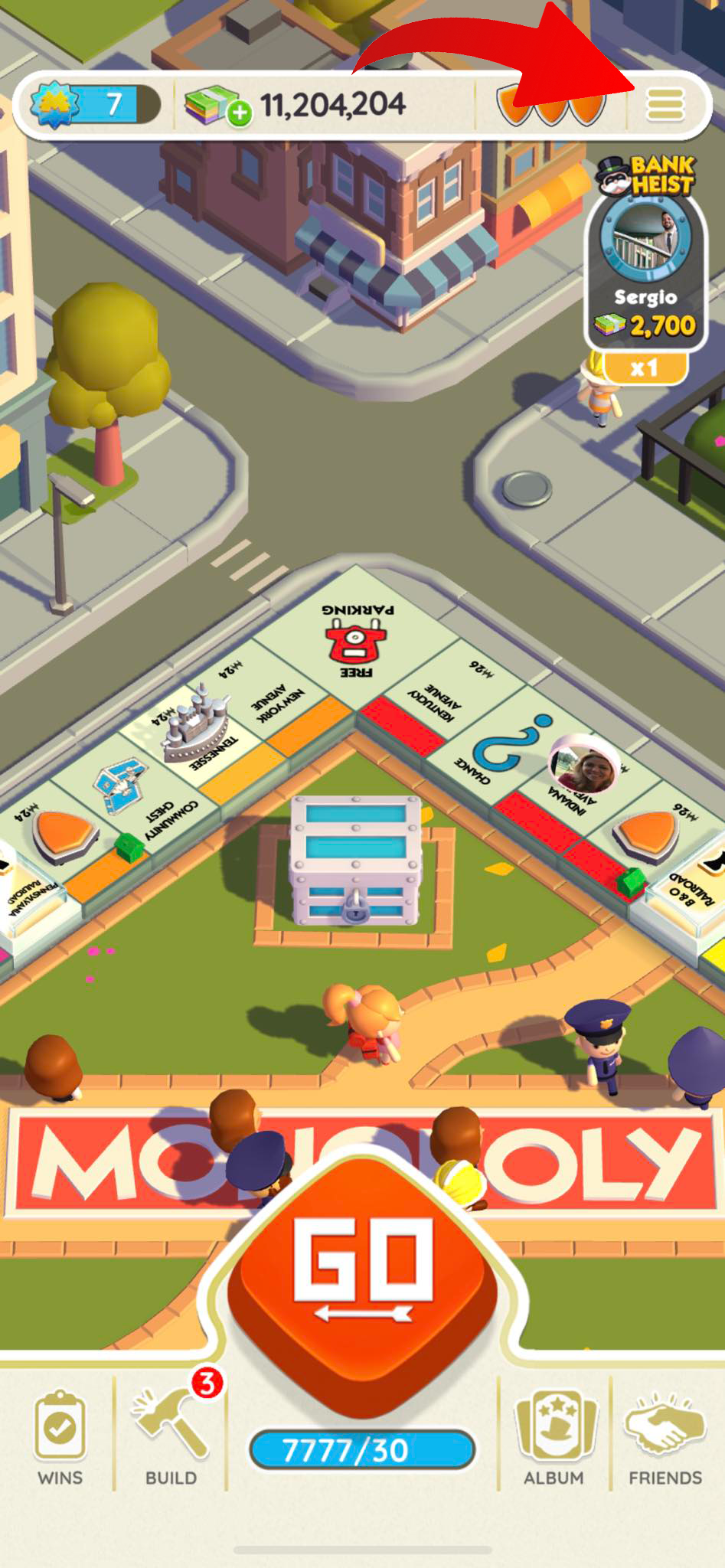Open the shields indicator
This screenshot has height=1568, width=725.
point(550,106)
